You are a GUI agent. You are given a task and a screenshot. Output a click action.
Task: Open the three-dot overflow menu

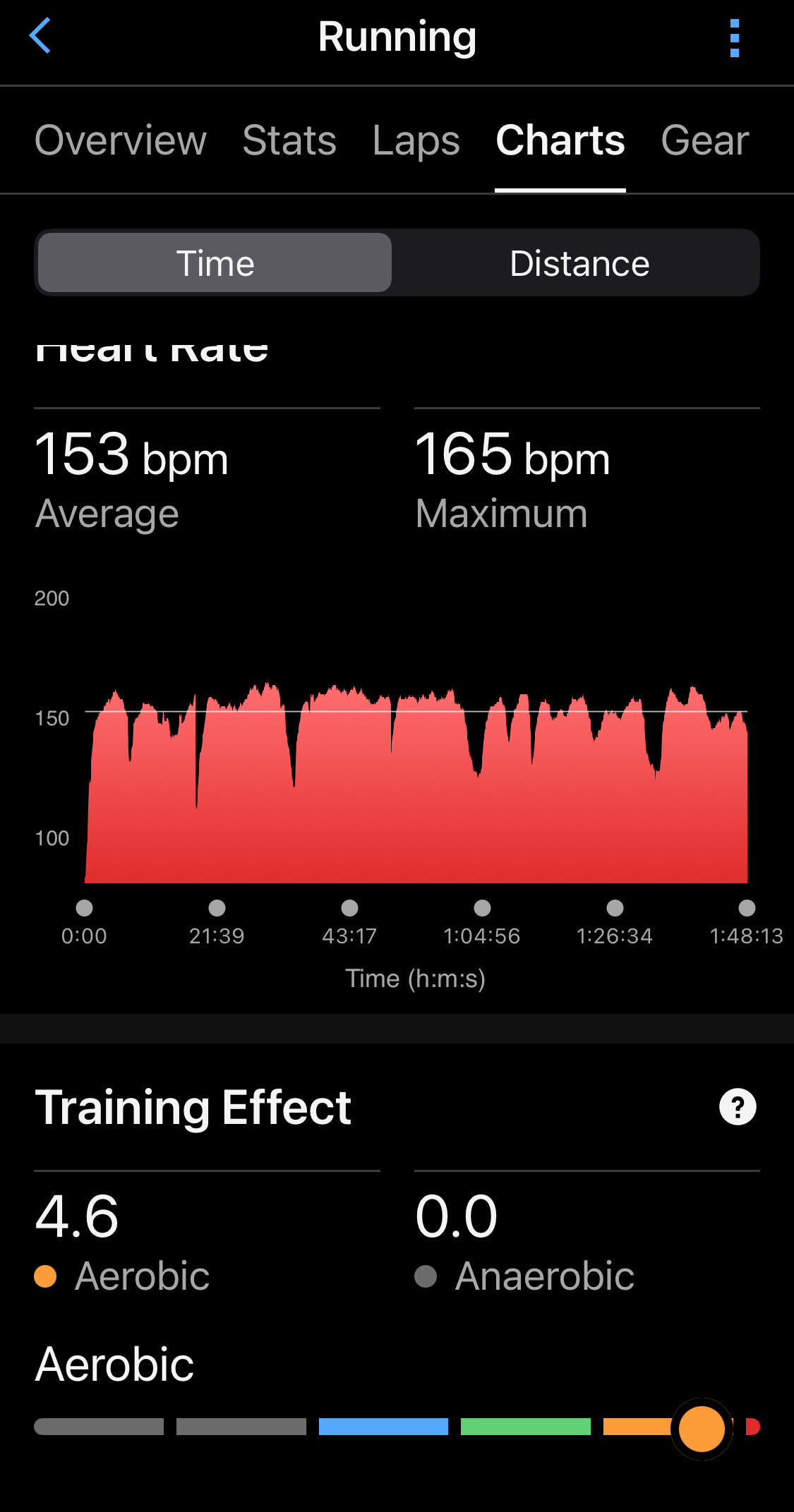tap(734, 38)
